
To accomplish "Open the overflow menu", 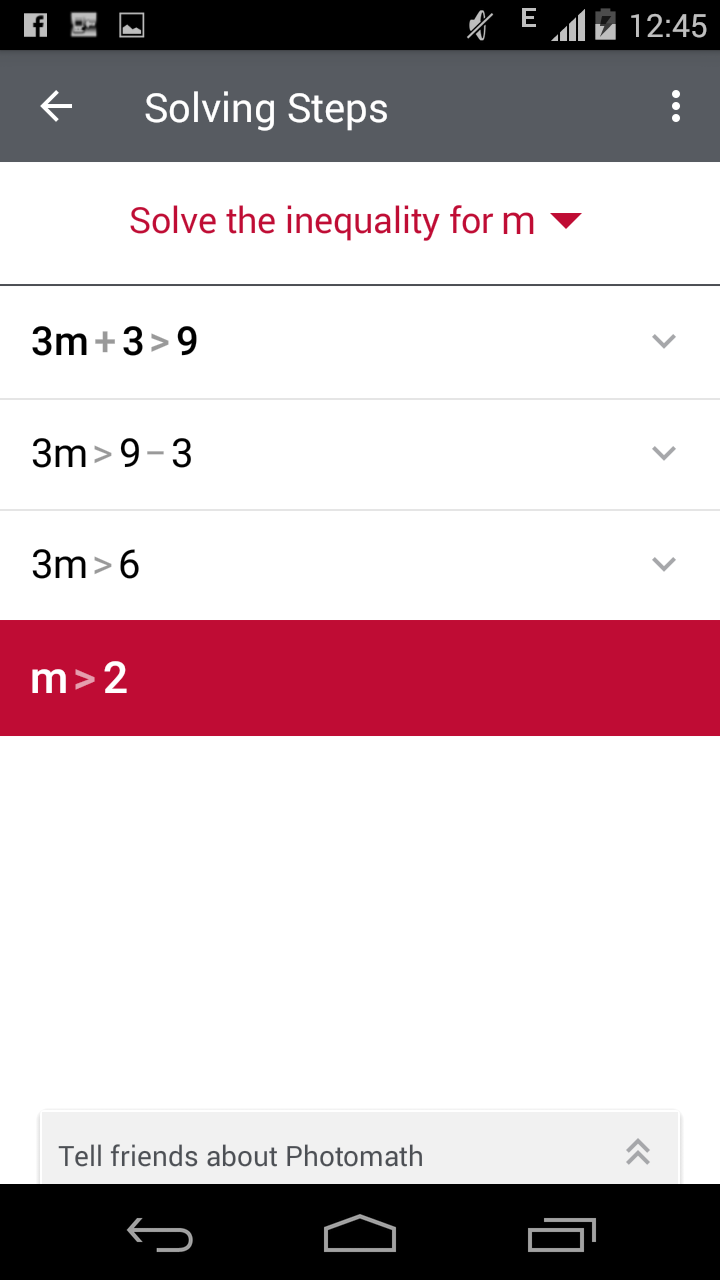I will click(x=676, y=107).
